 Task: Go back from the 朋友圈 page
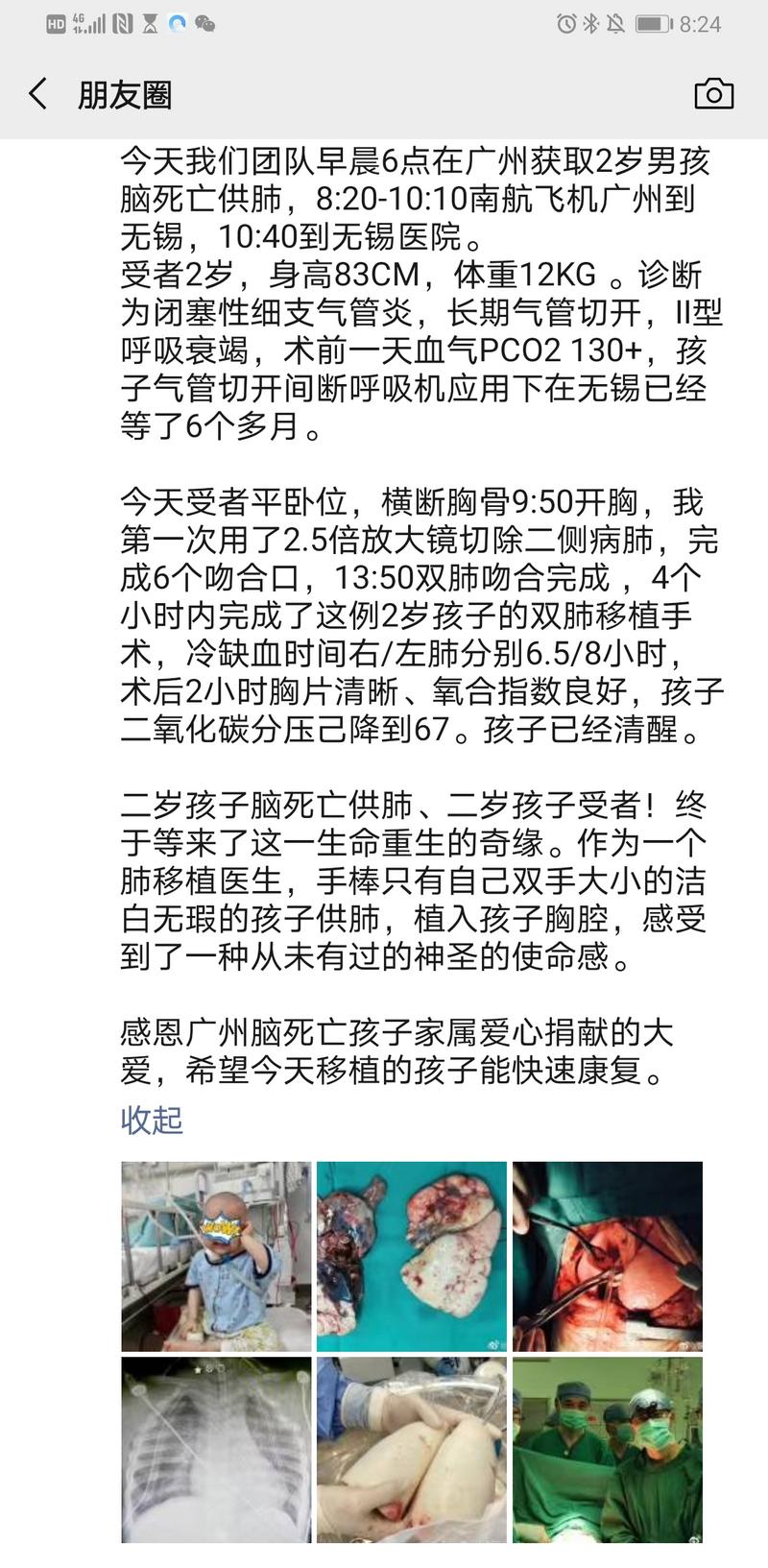coord(38,94)
